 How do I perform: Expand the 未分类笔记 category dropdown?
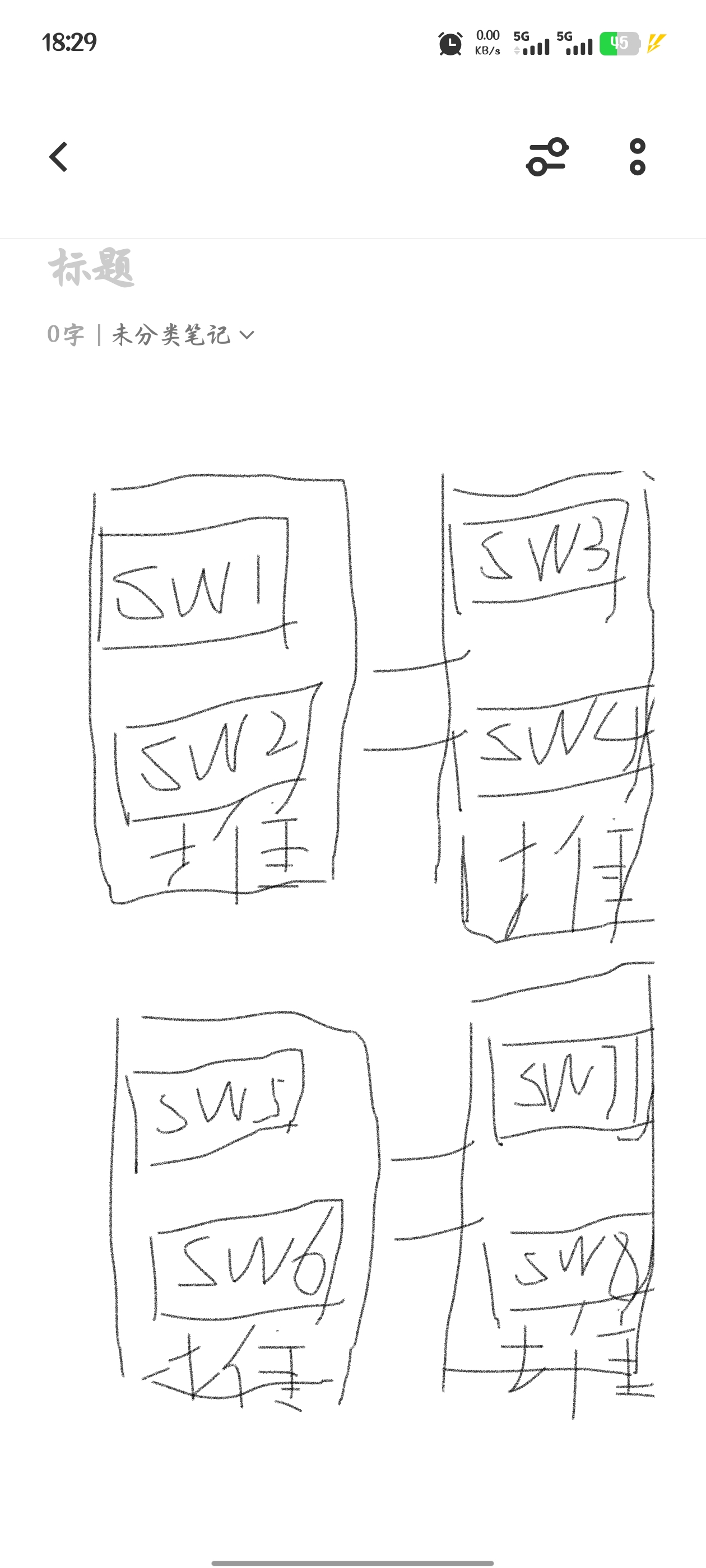click(183, 335)
